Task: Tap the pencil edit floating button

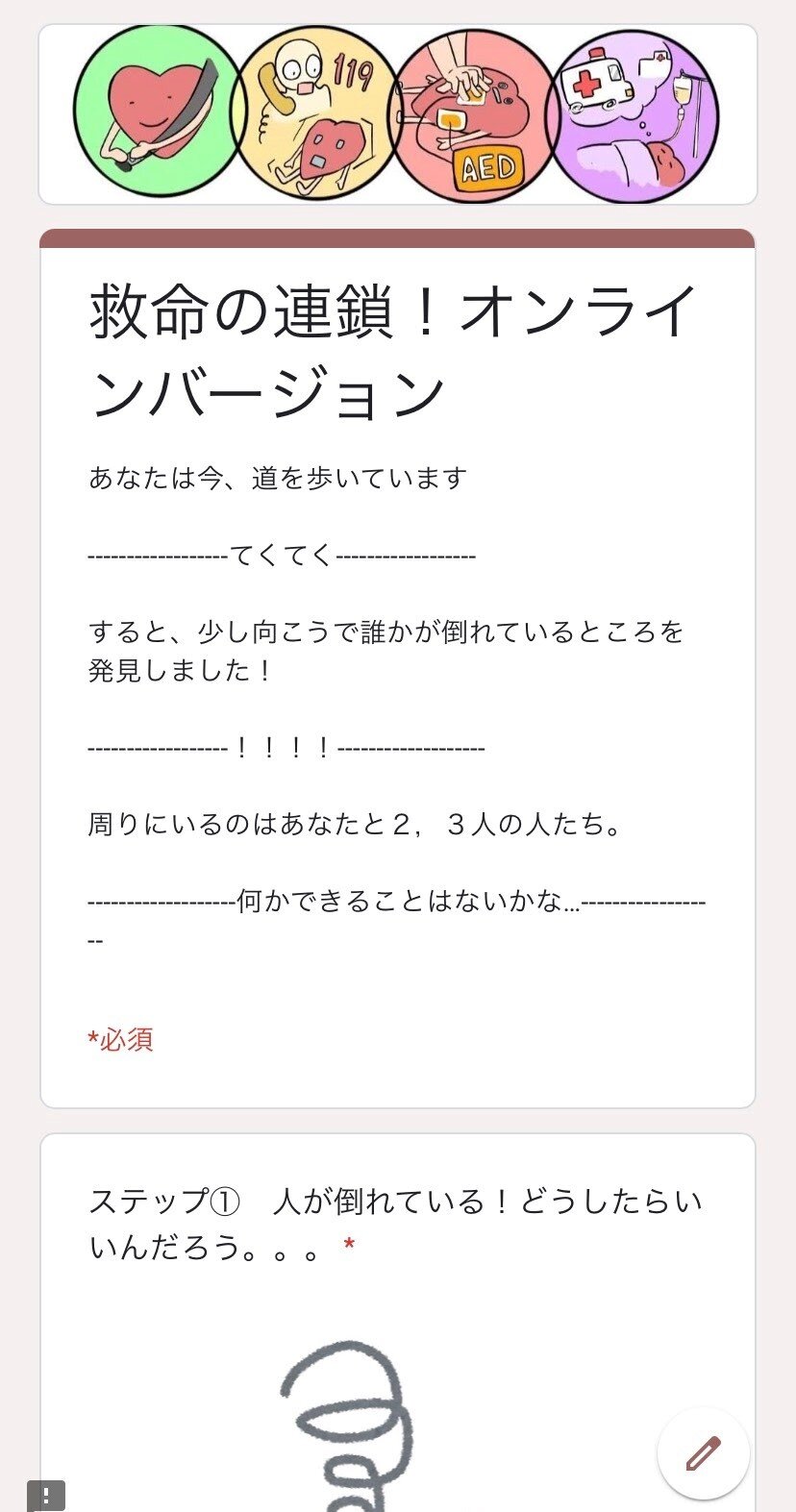Action: tap(703, 1452)
